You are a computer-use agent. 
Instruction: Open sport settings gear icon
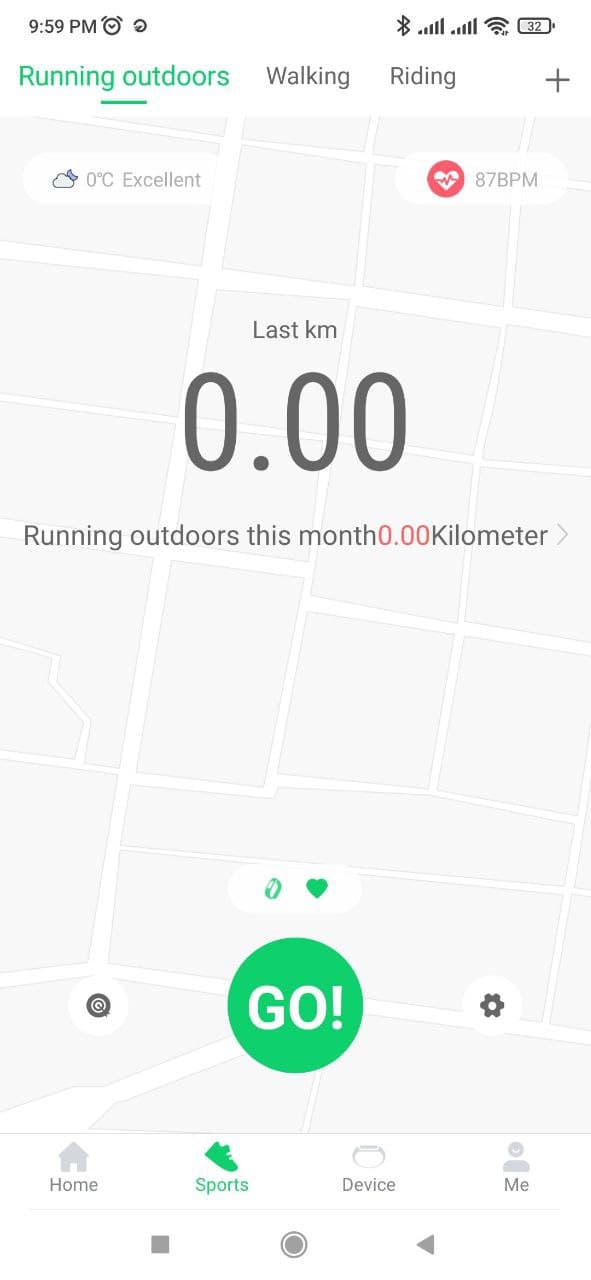[492, 1005]
